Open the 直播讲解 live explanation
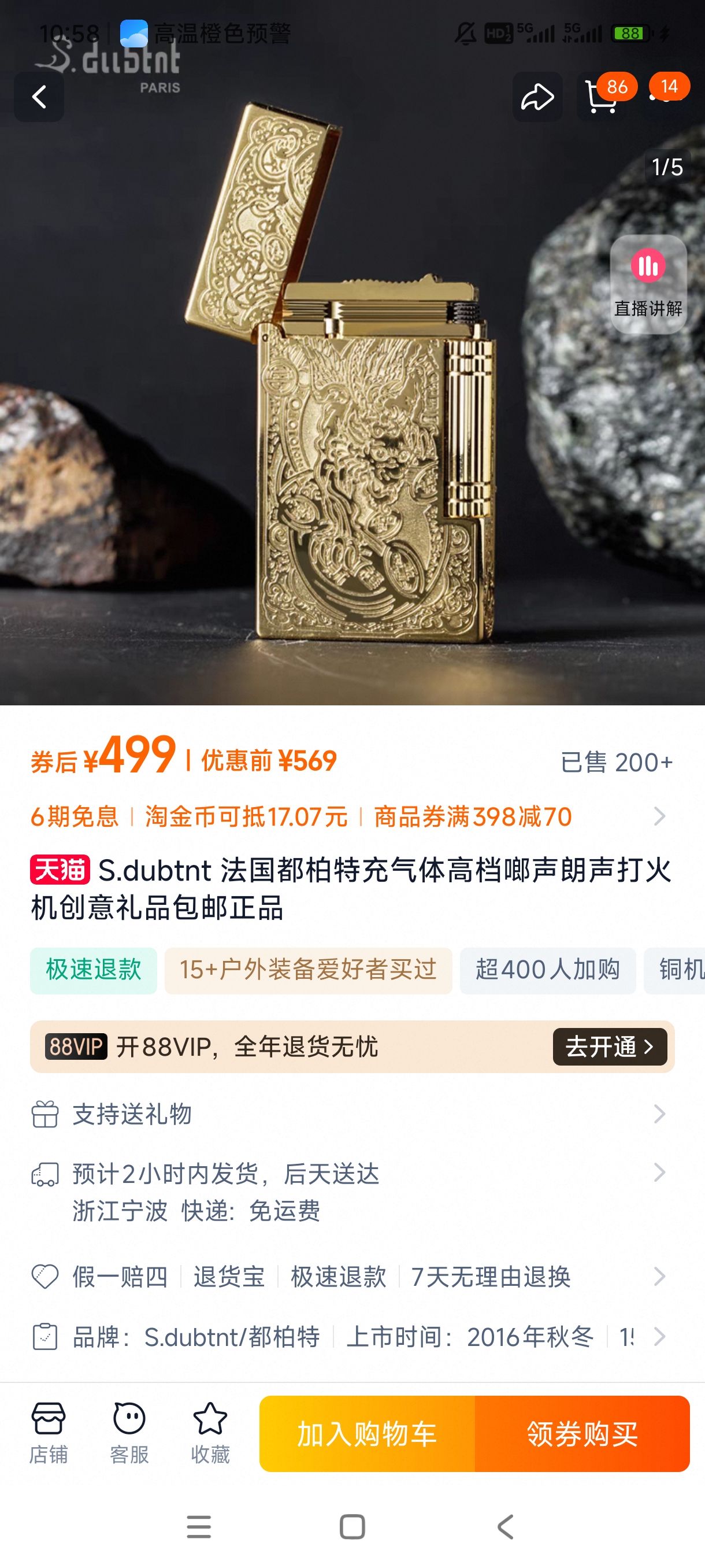Screen dimensions: 705x1568 click(648, 284)
